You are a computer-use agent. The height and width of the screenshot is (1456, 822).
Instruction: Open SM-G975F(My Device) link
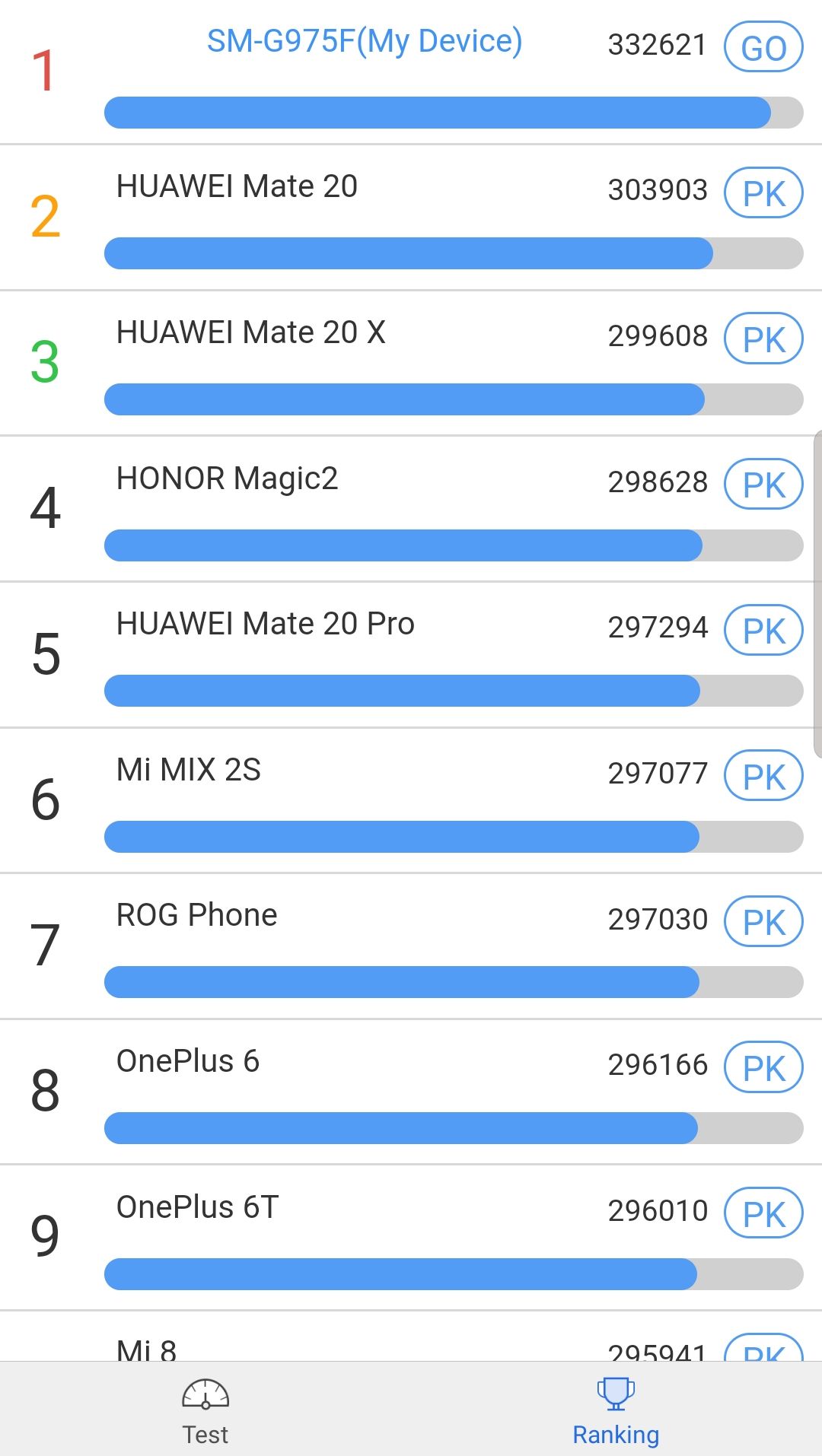click(x=365, y=41)
